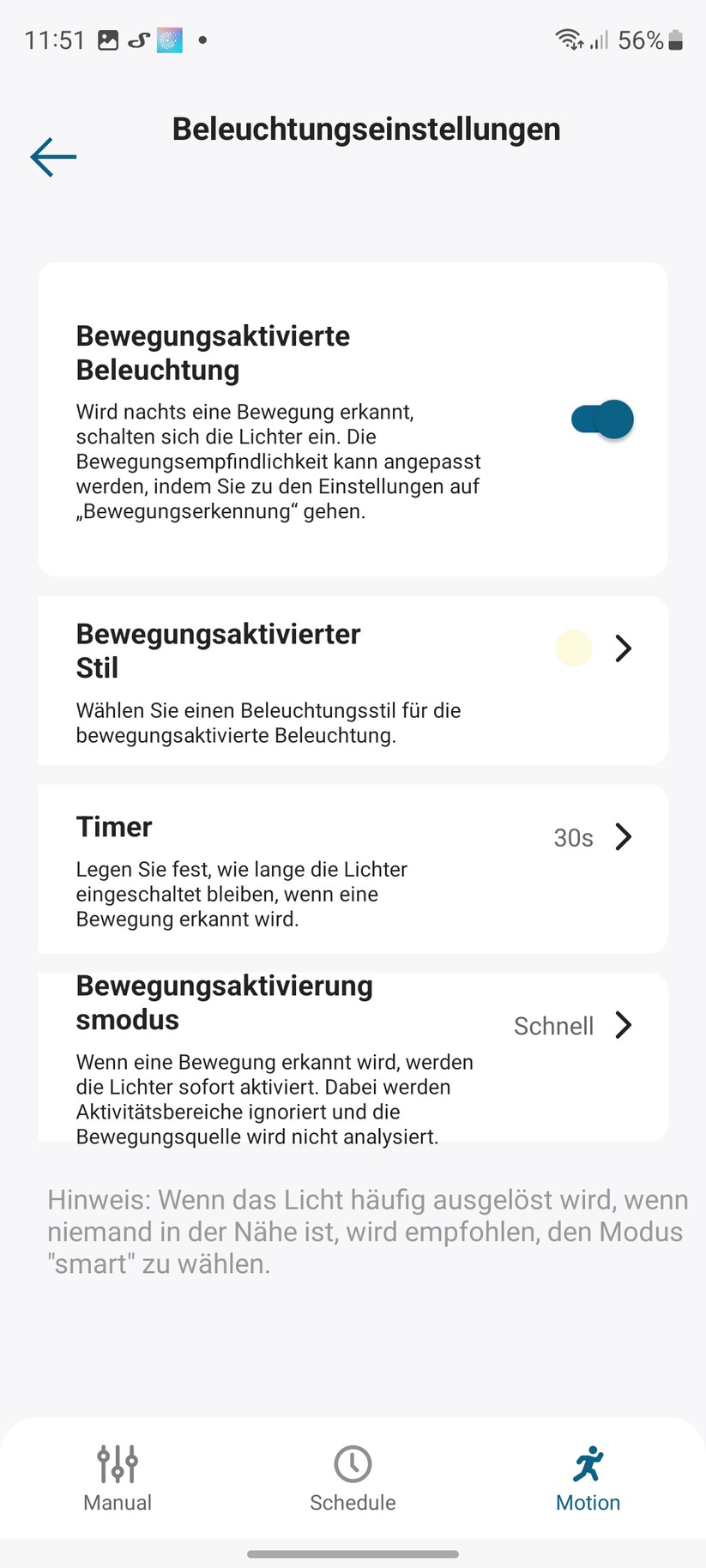The width and height of the screenshot is (706, 1568).
Task: Tap the gallery notification icon in status bar
Action: (109, 39)
